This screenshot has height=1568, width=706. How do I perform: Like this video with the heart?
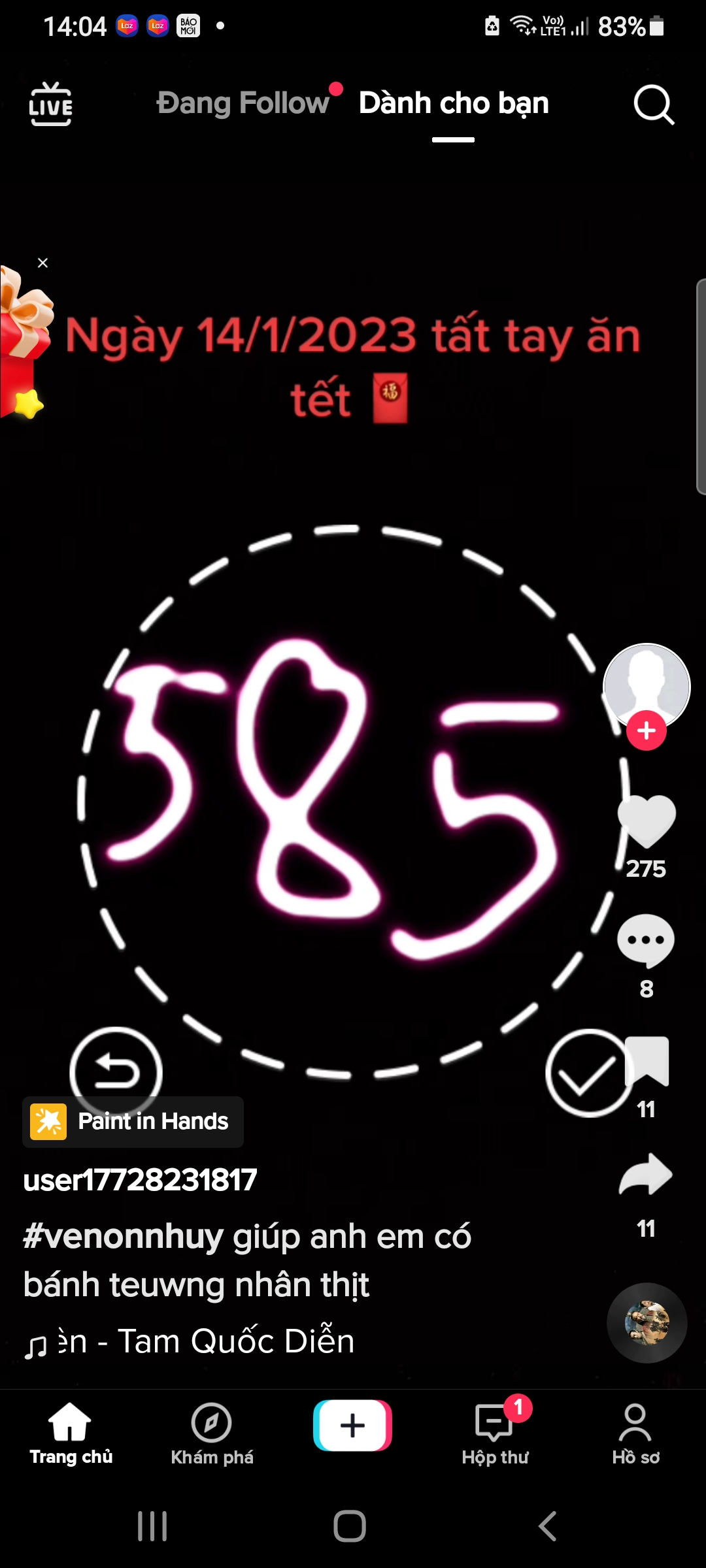[646, 821]
